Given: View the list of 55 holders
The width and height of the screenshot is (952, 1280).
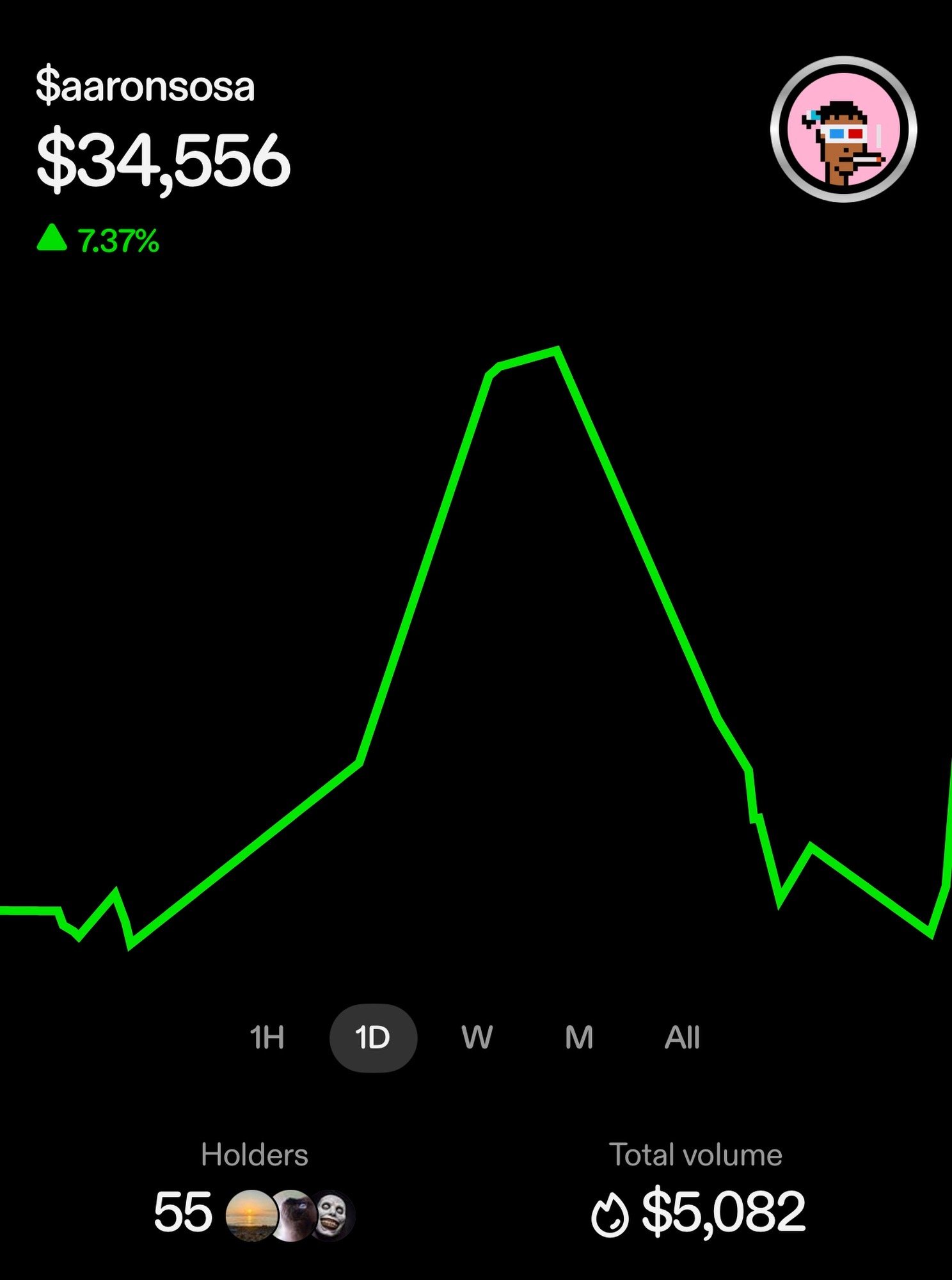Looking at the screenshot, I should coord(254,1212).
